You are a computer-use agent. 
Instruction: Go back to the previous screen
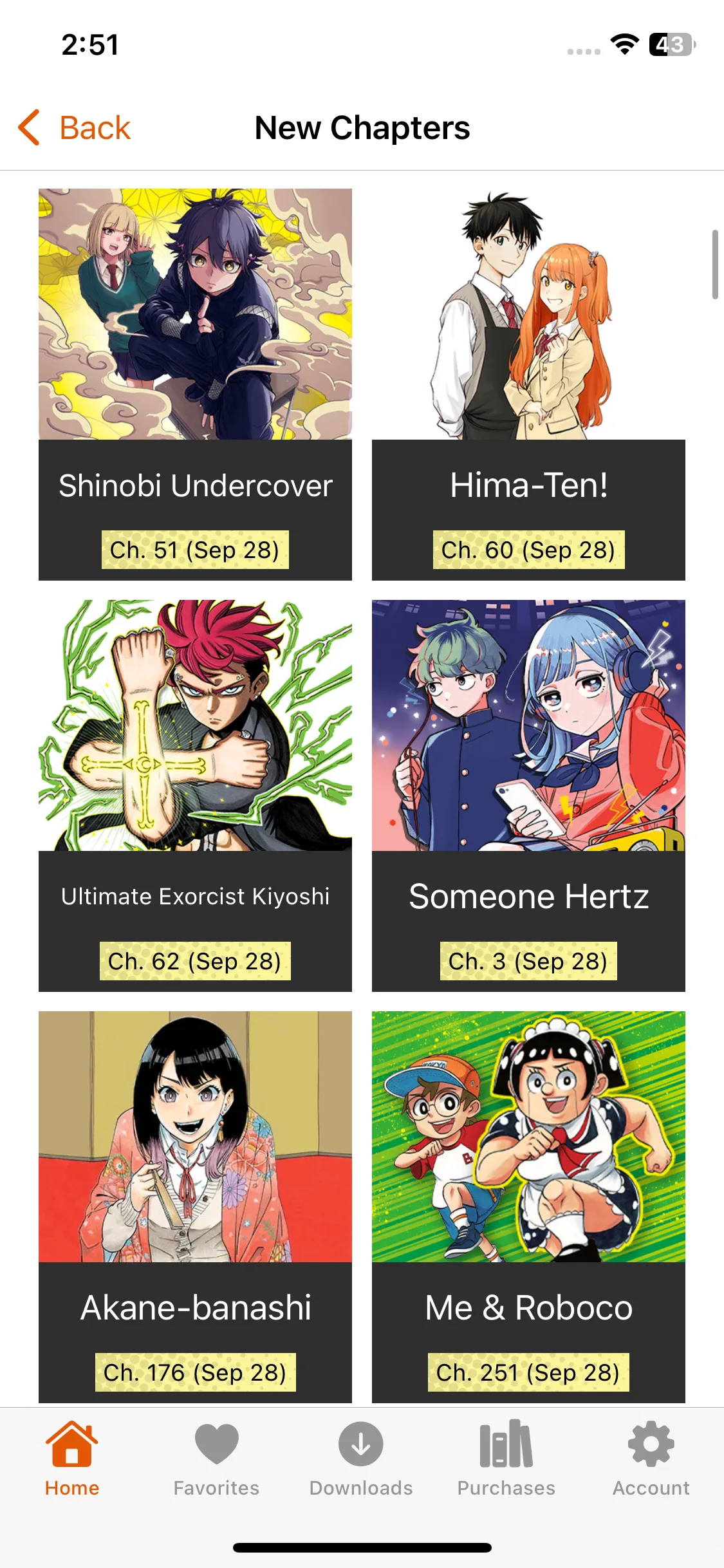pyautogui.click(x=75, y=127)
